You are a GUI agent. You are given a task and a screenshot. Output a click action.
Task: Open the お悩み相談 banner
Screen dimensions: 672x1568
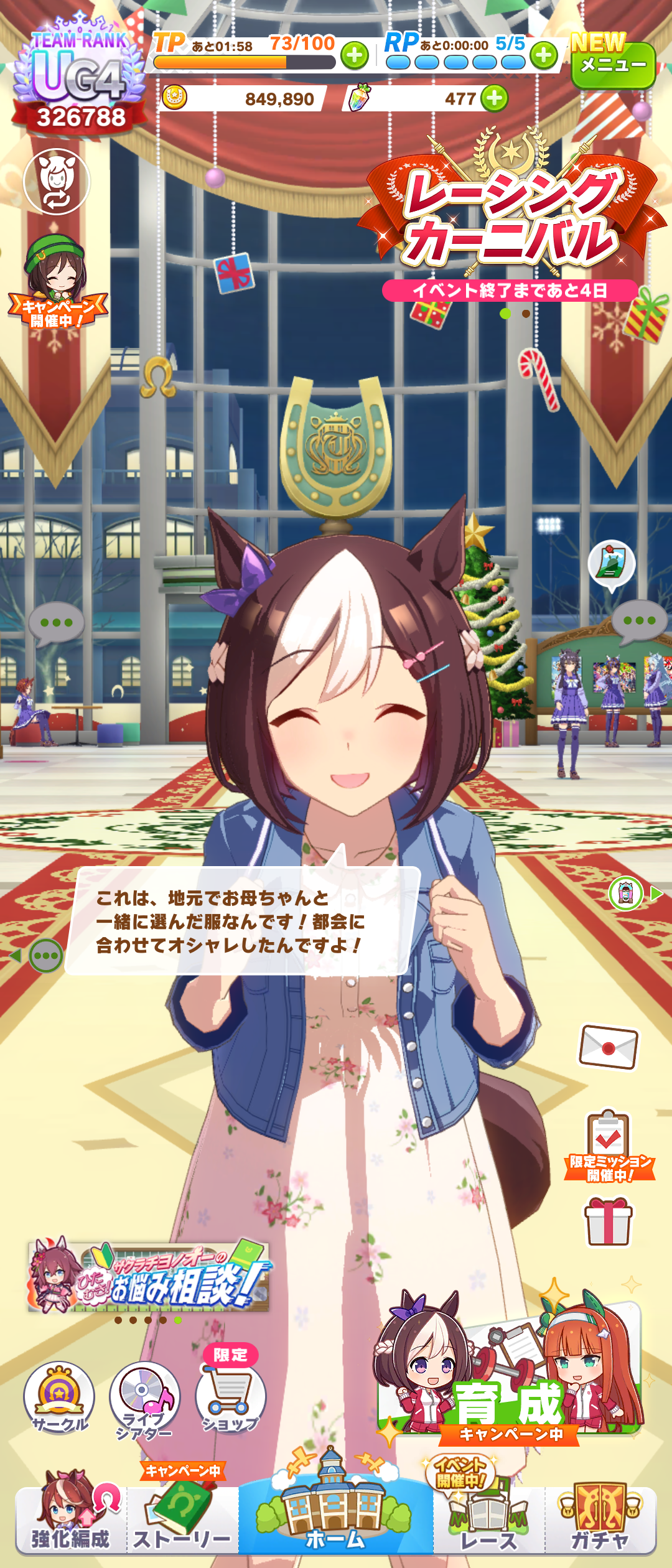(x=148, y=1276)
